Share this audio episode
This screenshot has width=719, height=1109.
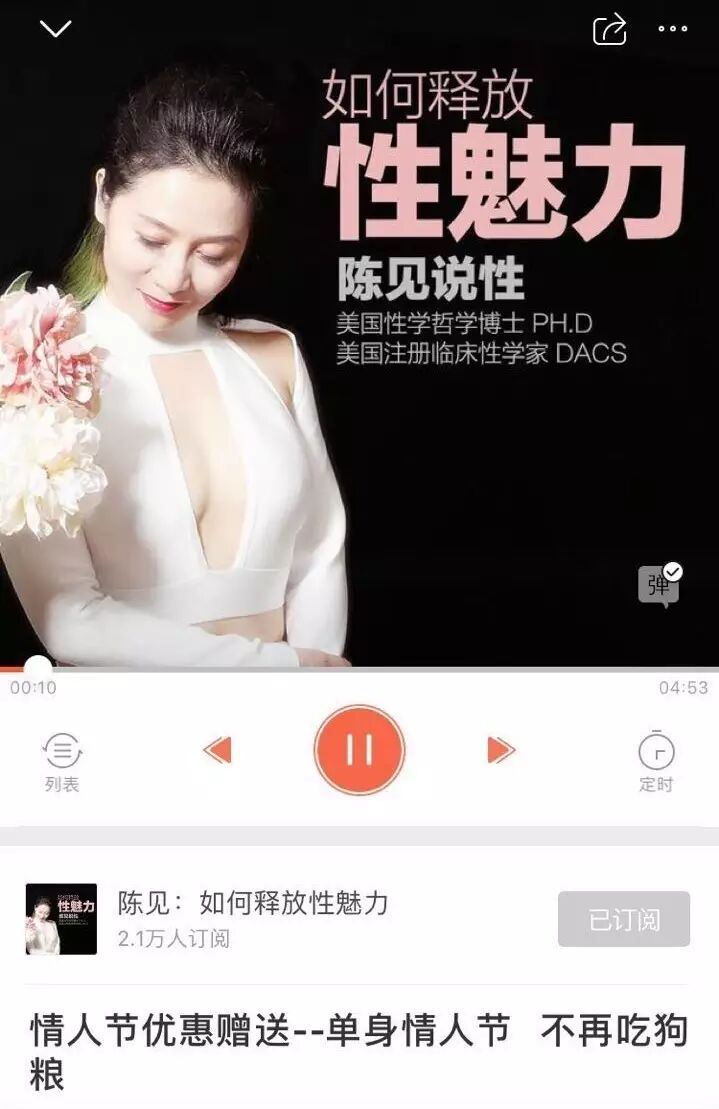coord(609,29)
